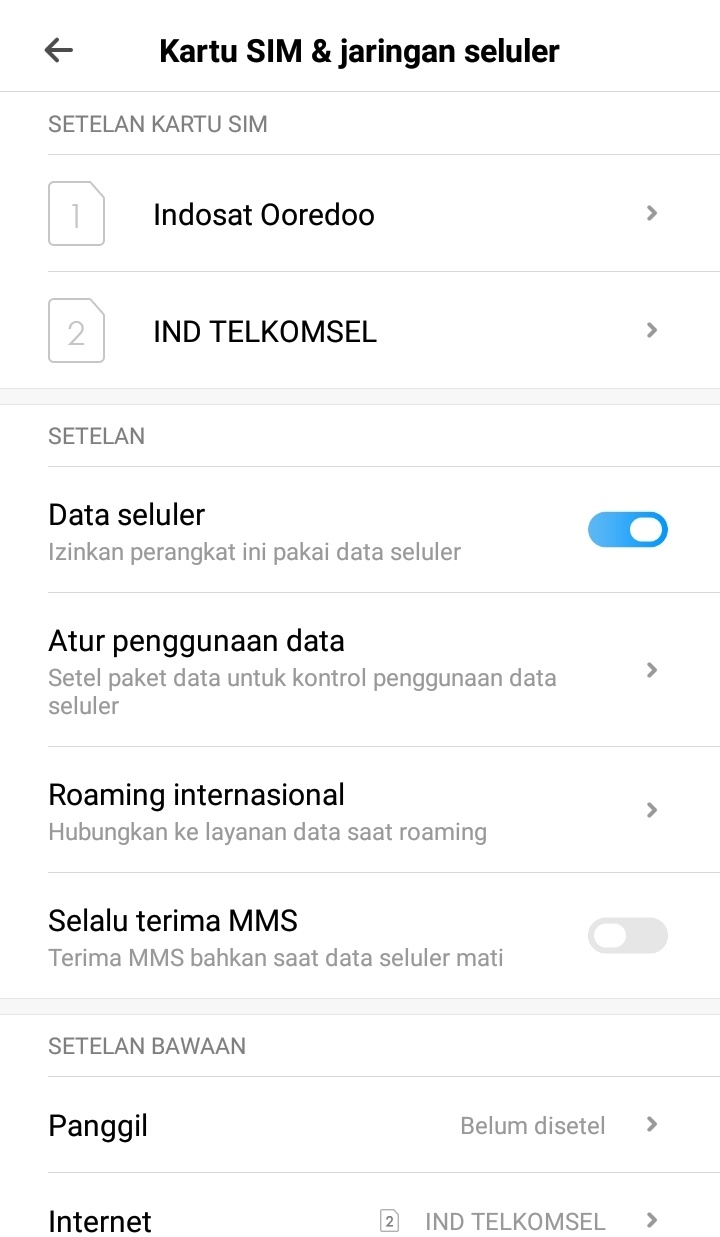Set the default SIM for Panggil
The width and height of the screenshot is (720, 1237).
point(360,1126)
